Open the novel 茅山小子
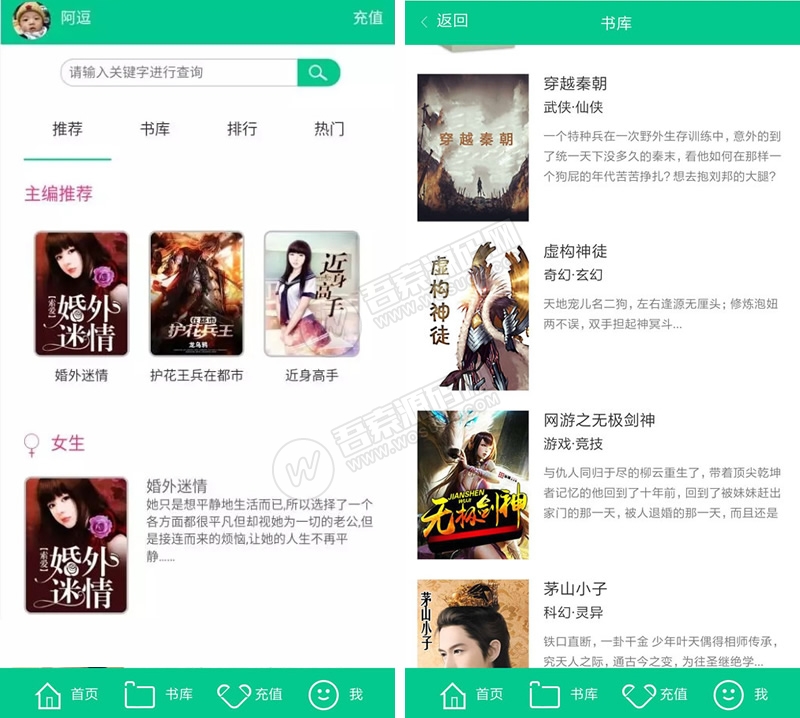Viewport: 800px width, 718px height. [575, 588]
